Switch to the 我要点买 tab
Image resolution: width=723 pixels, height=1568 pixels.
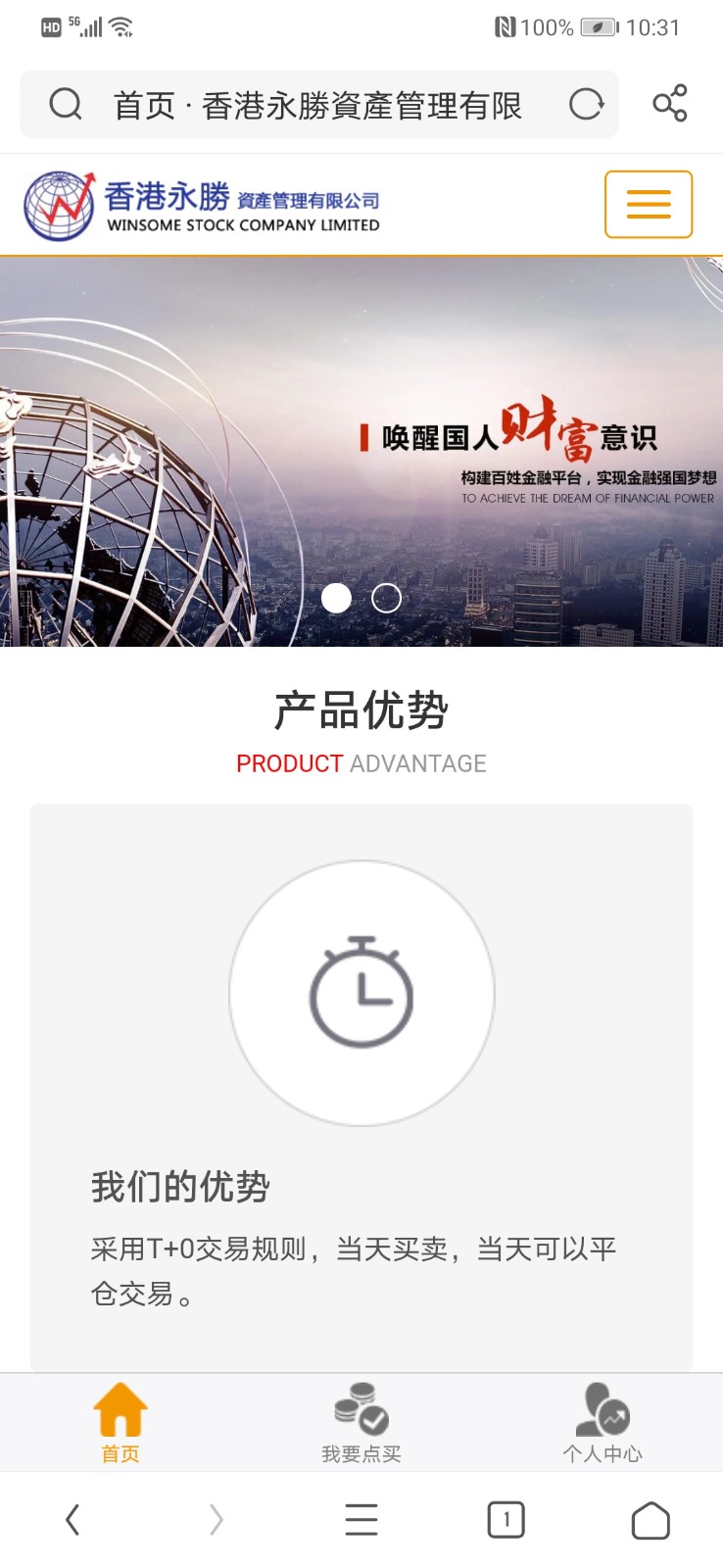click(361, 1422)
